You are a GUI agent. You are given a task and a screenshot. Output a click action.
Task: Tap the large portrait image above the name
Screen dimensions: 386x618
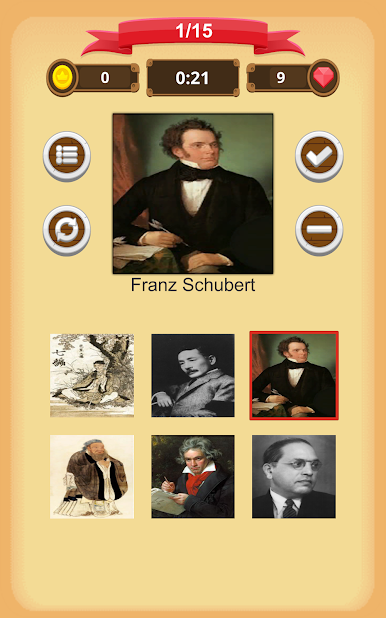pyautogui.click(x=193, y=194)
